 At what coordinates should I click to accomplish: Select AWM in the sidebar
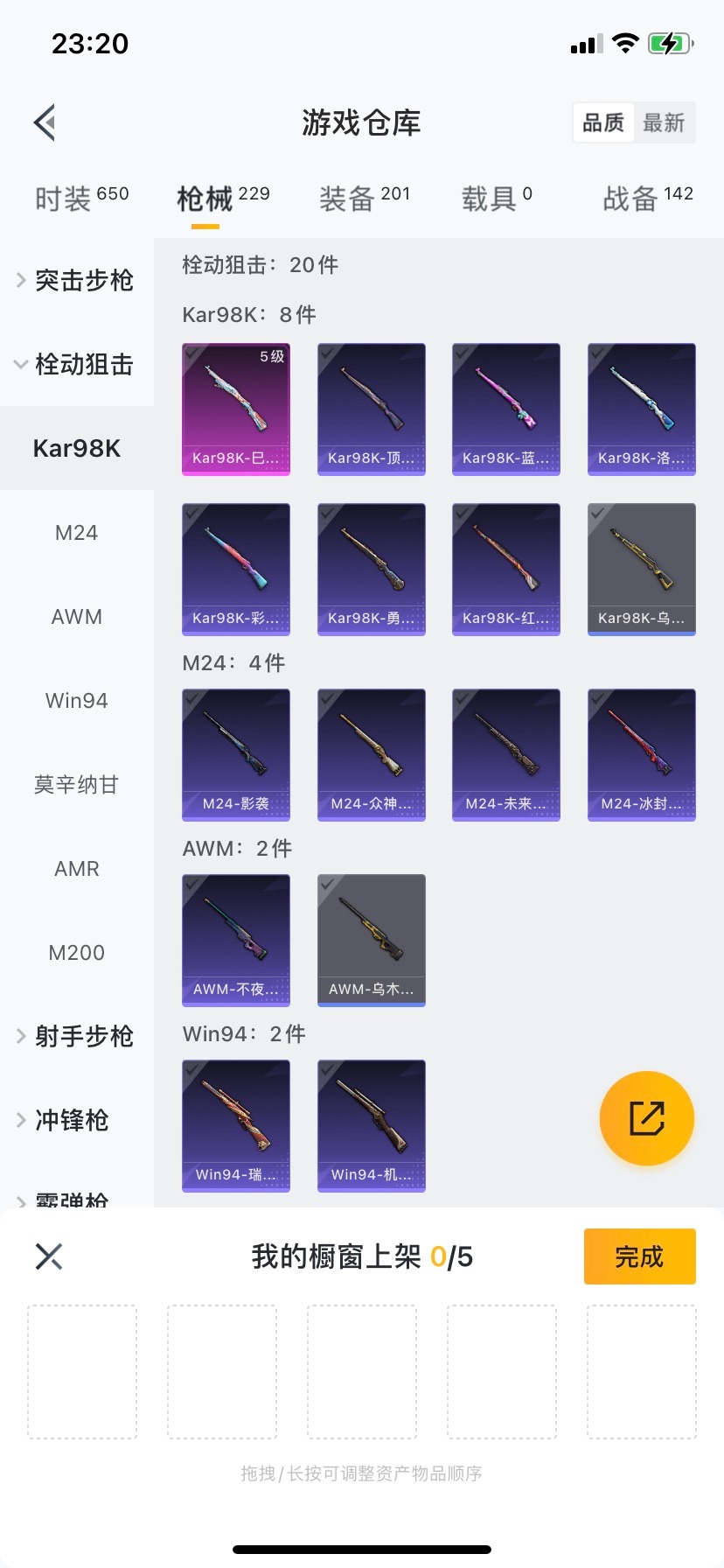tap(76, 616)
